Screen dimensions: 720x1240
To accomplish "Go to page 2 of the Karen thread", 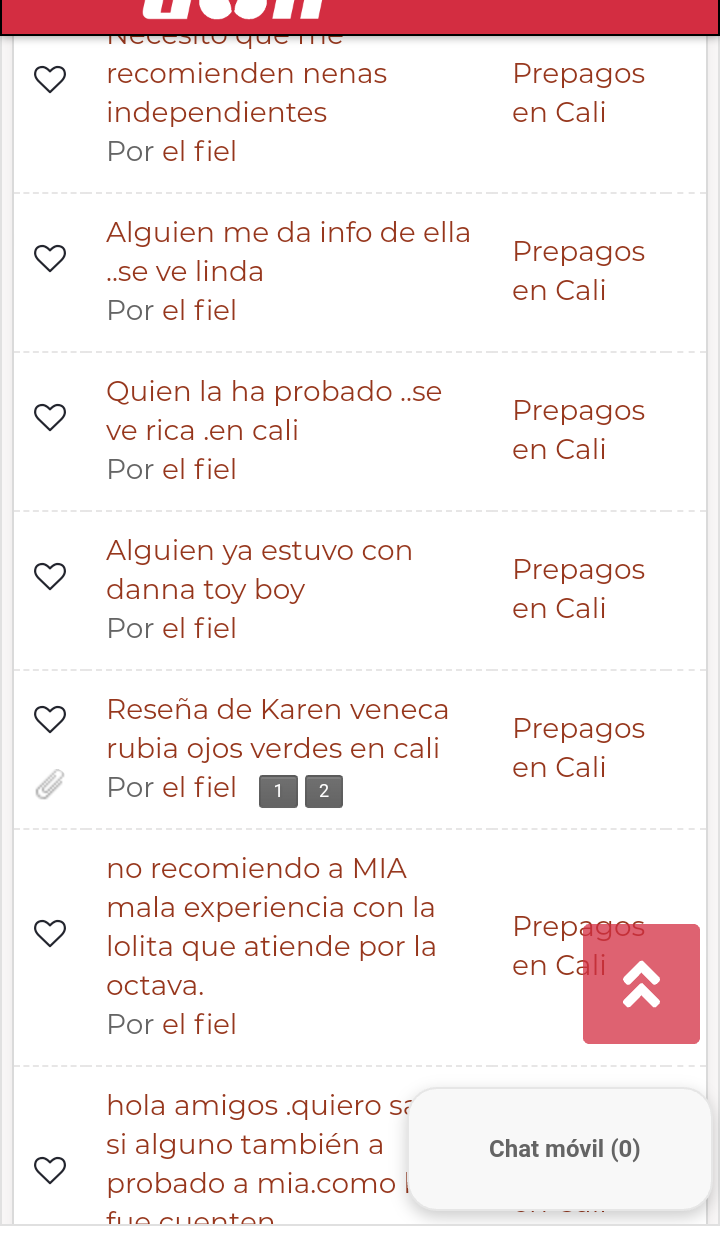I will point(324,791).
